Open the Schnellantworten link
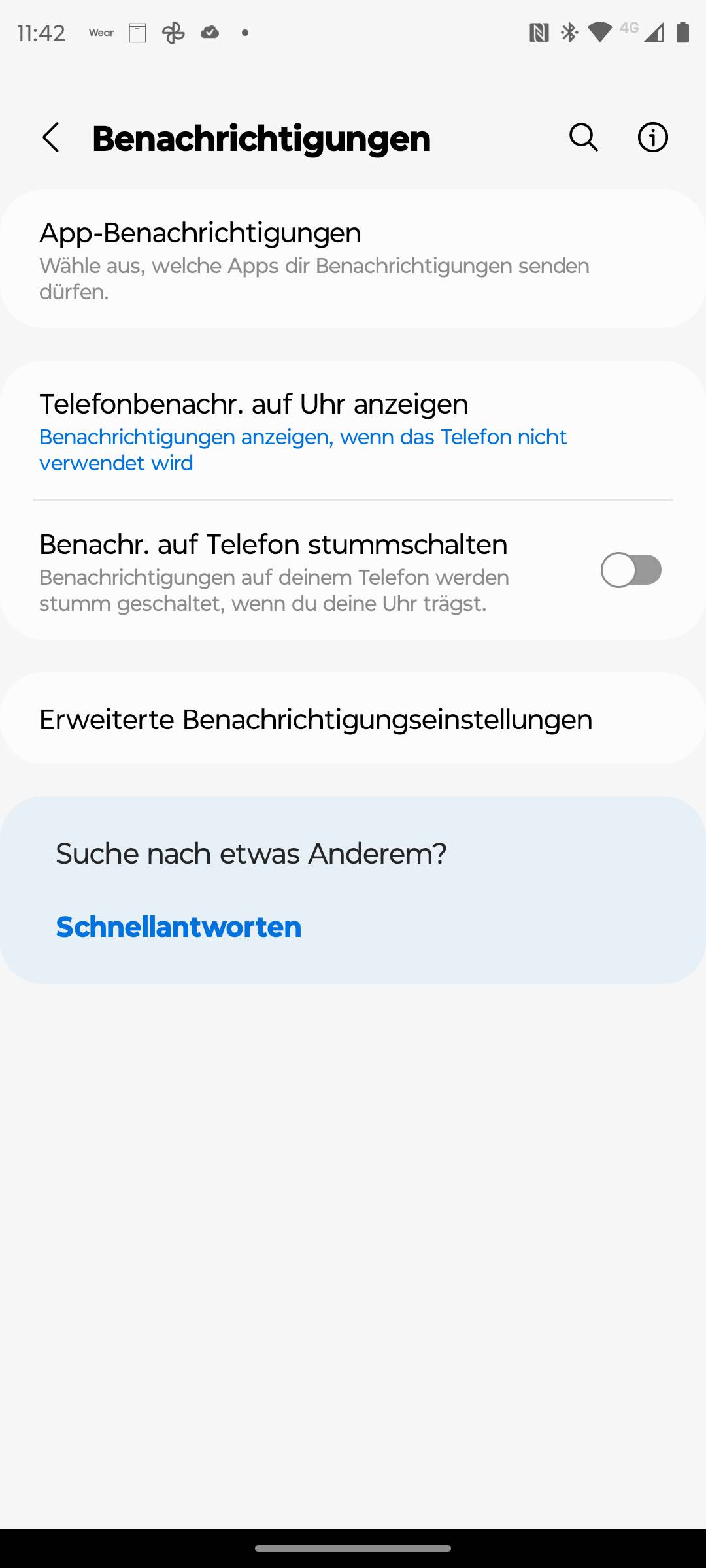The width and height of the screenshot is (706, 1568). click(178, 927)
